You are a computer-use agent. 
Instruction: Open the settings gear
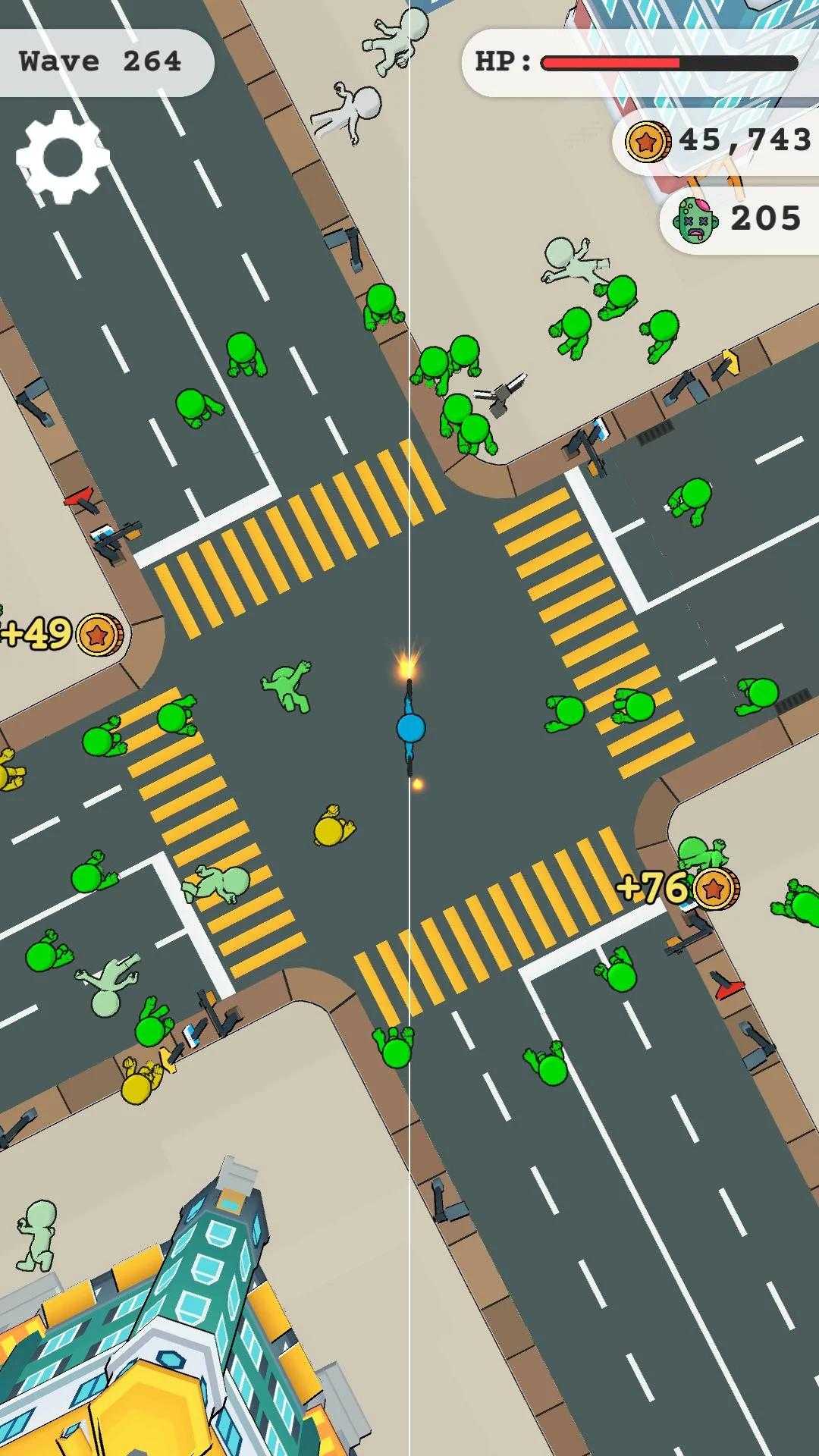pyautogui.click(x=63, y=157)
